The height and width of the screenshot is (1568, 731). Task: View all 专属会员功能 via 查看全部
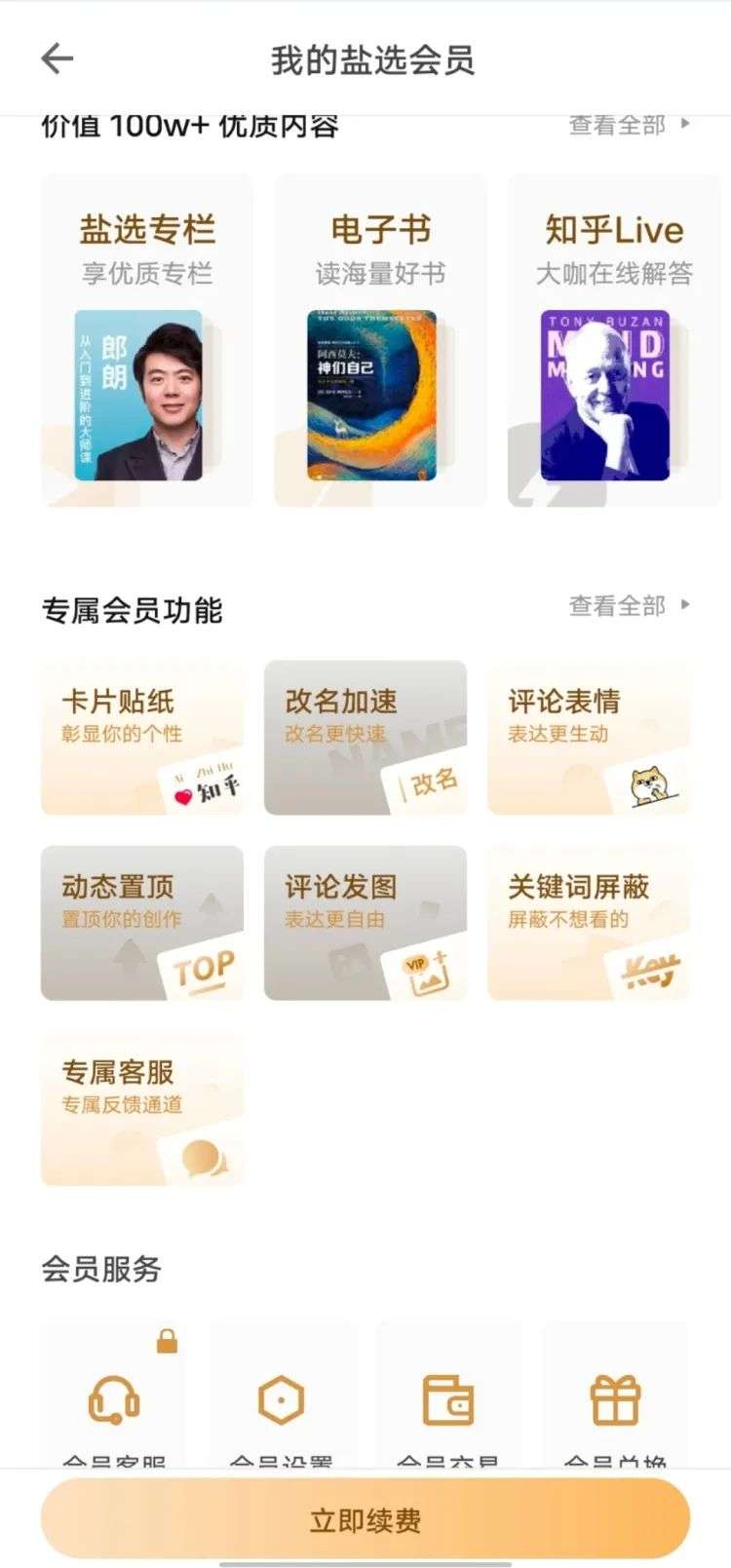coord(629,606)
